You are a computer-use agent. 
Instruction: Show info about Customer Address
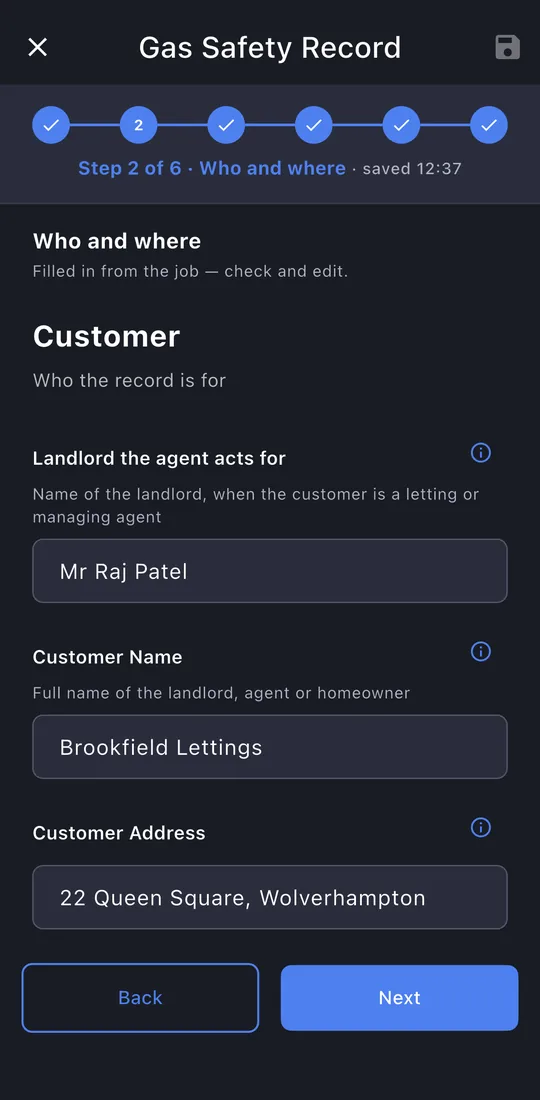(x=480, y=828)
